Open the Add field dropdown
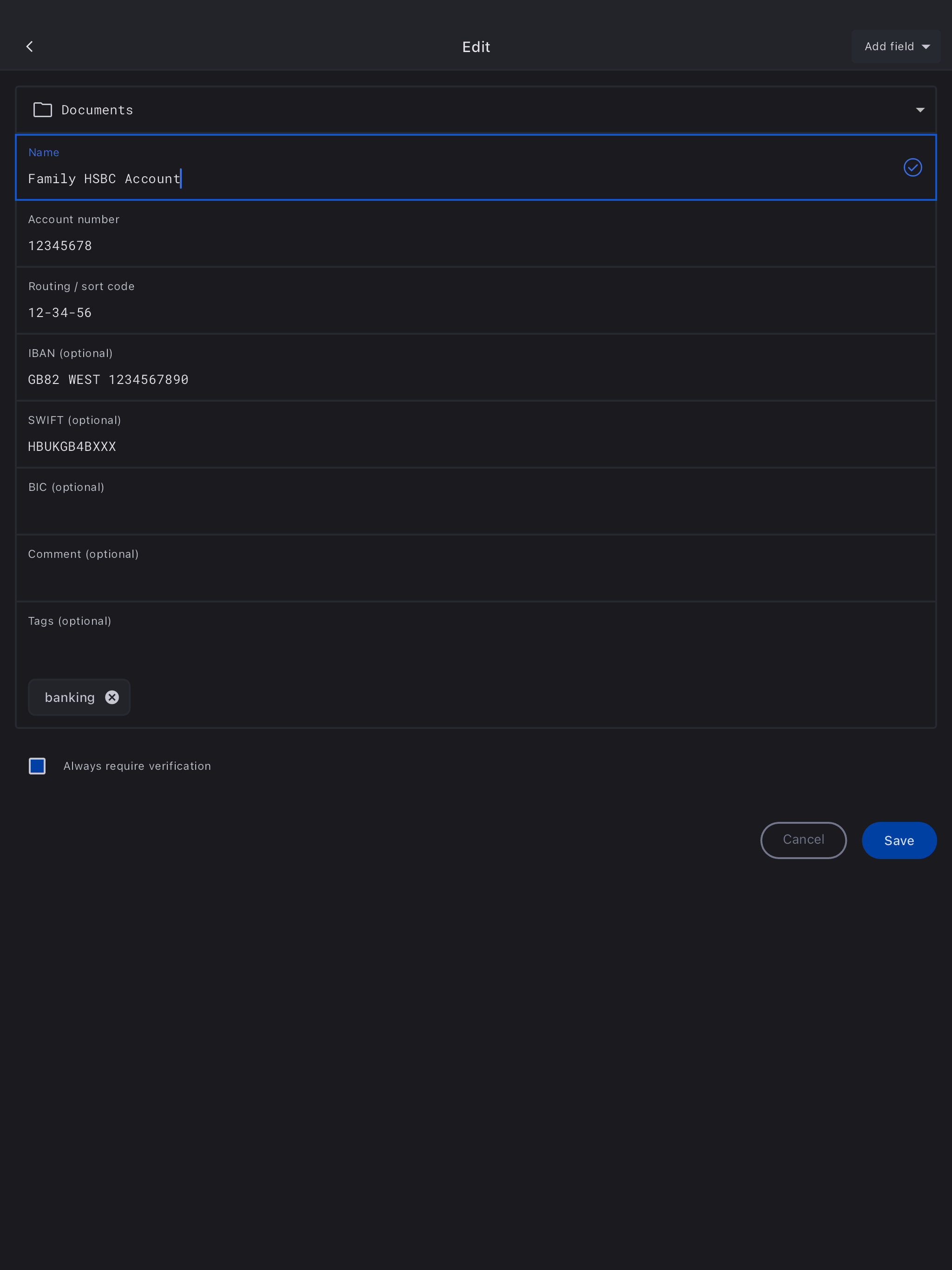The height and width of the screenshot is (1270, 952). (895, 46)
